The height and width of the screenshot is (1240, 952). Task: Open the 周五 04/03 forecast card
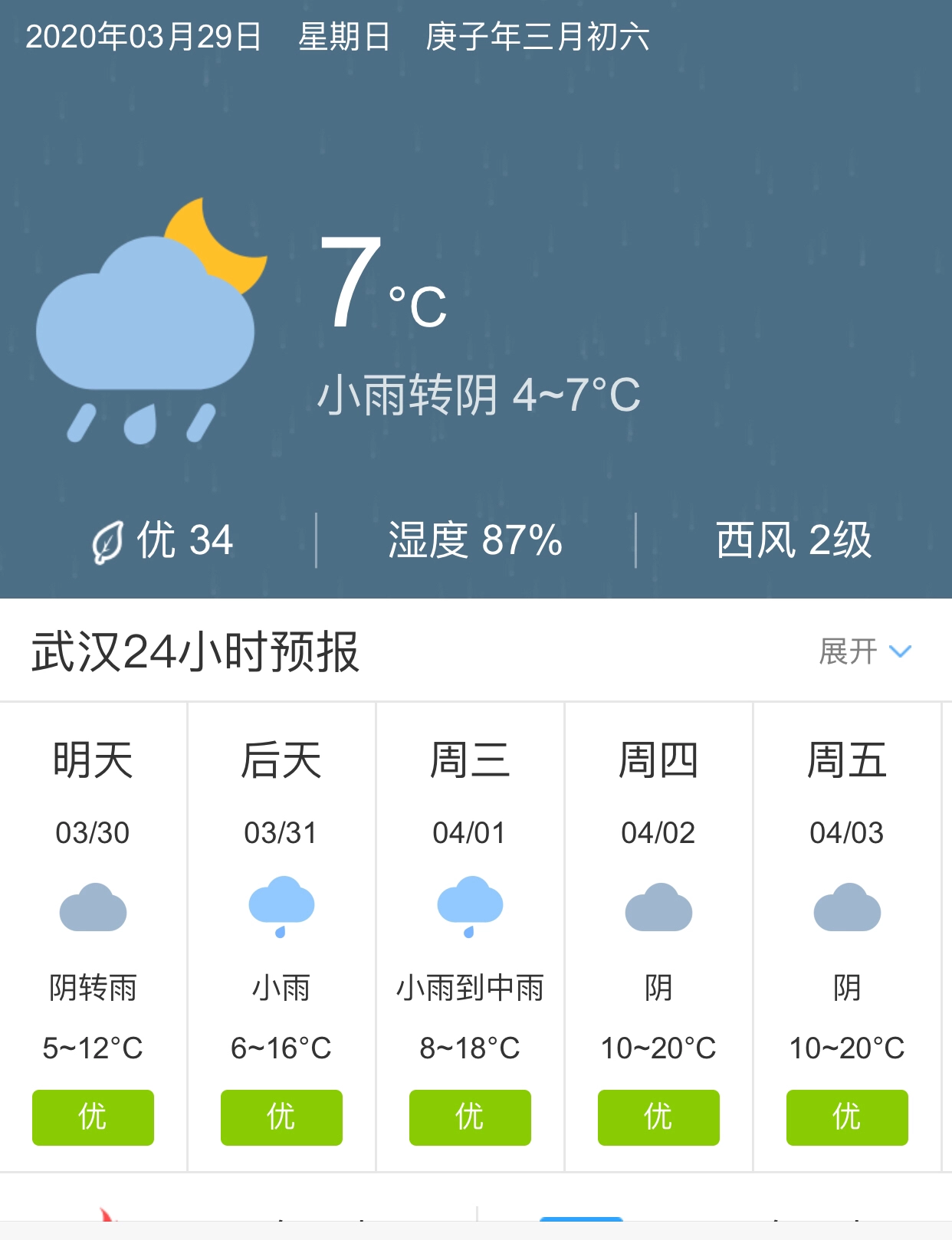click(x=847, y=937)
